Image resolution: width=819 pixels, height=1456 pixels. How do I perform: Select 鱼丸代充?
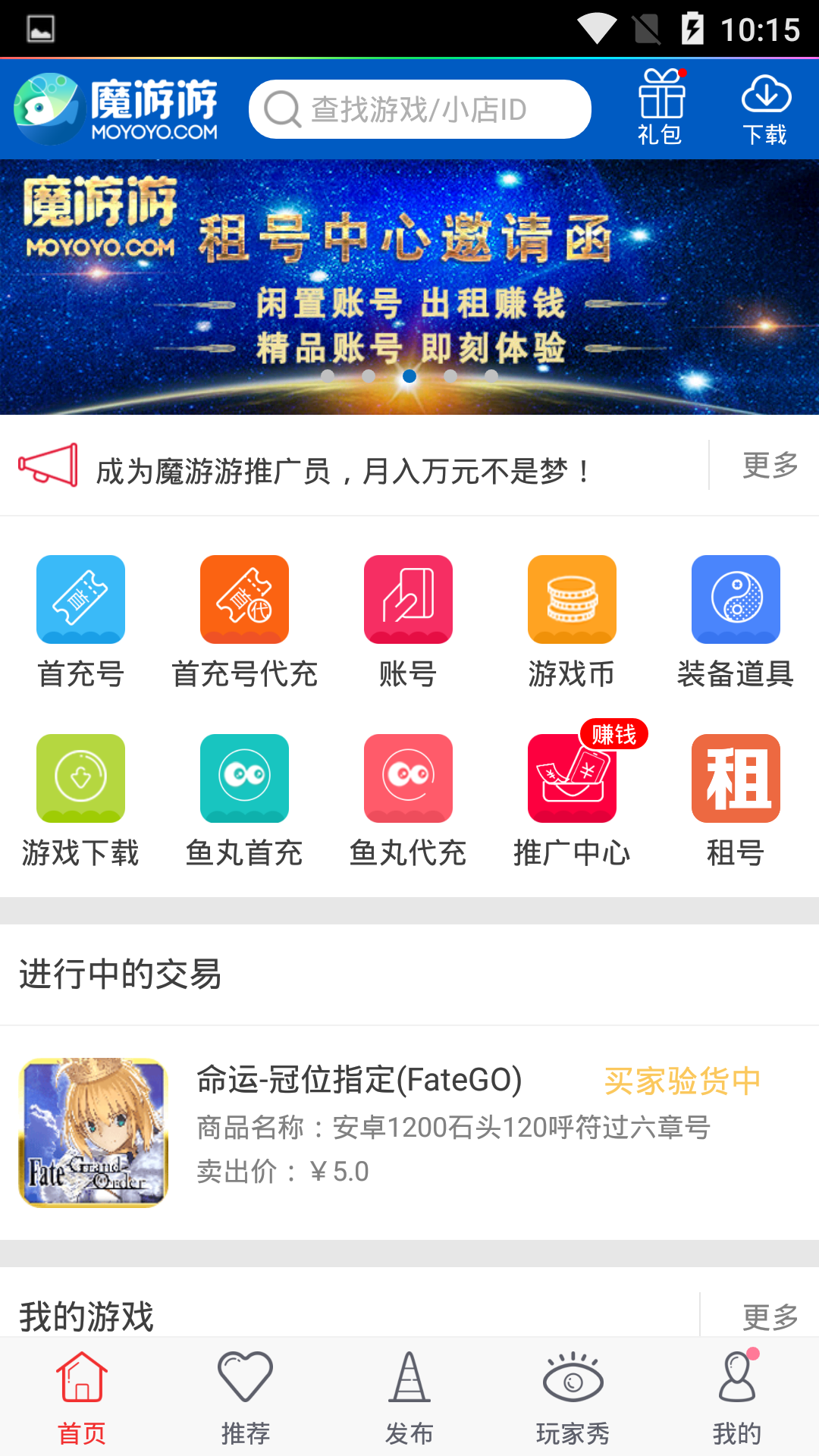[408, 799]
